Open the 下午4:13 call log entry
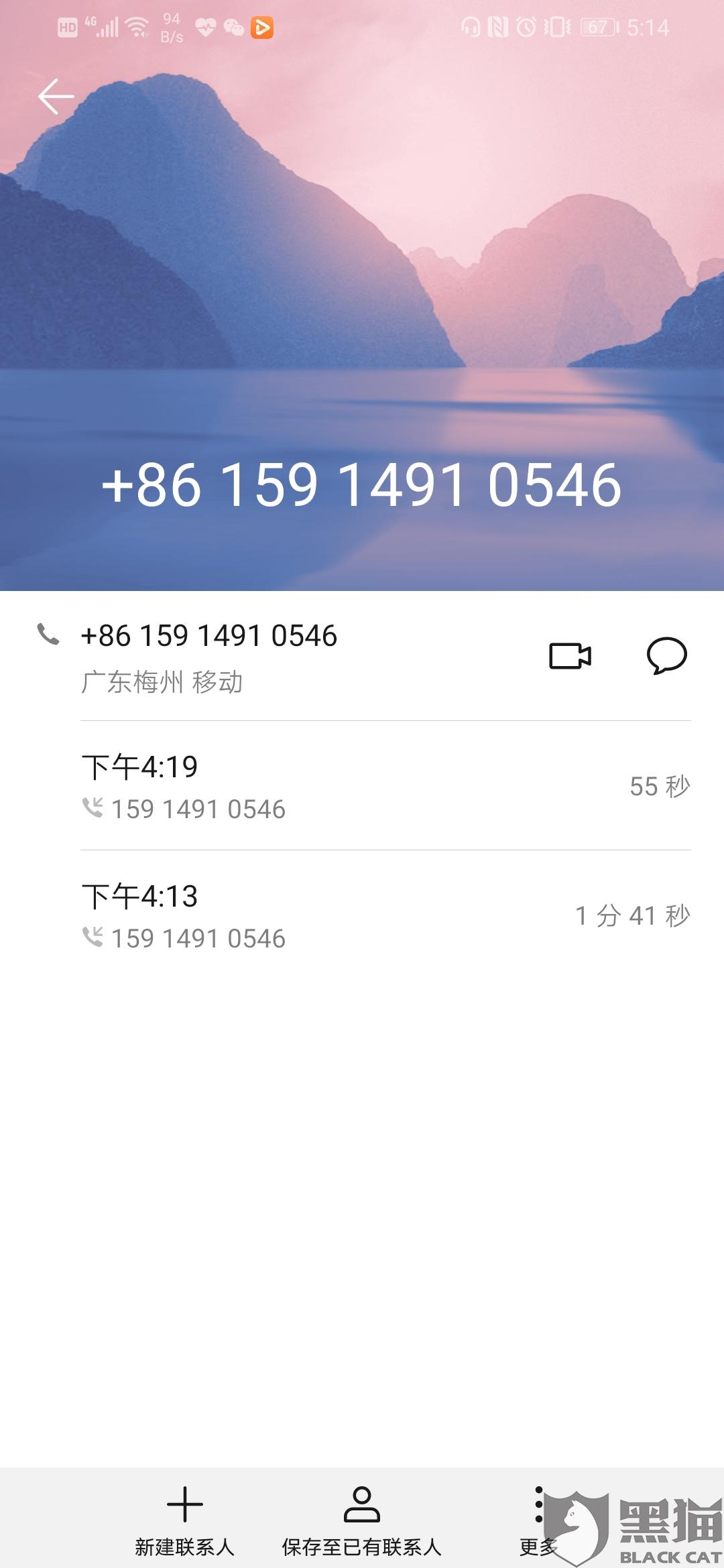Viewport: 724px width, 1568px height. (x=385, y=915)
